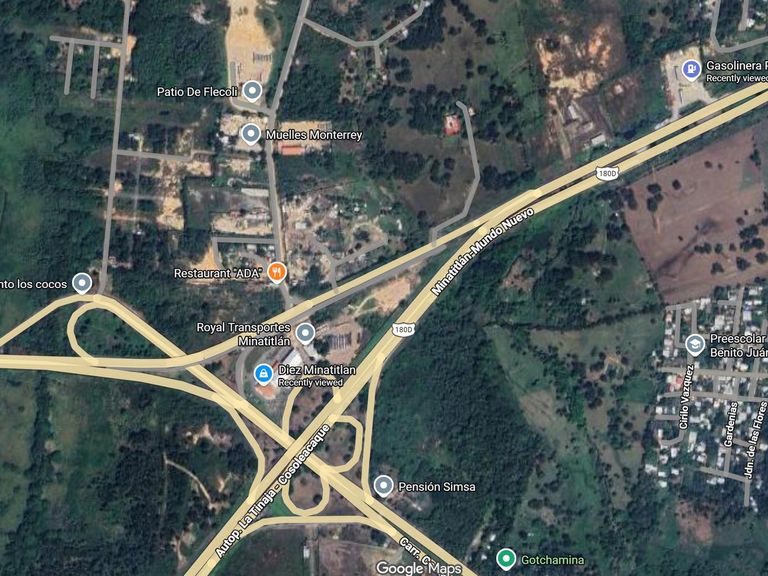Tap the Gasolinera gas station pin
Image resolution: width=768 pixels, height=576 pixels.
(x=690, y=69)
